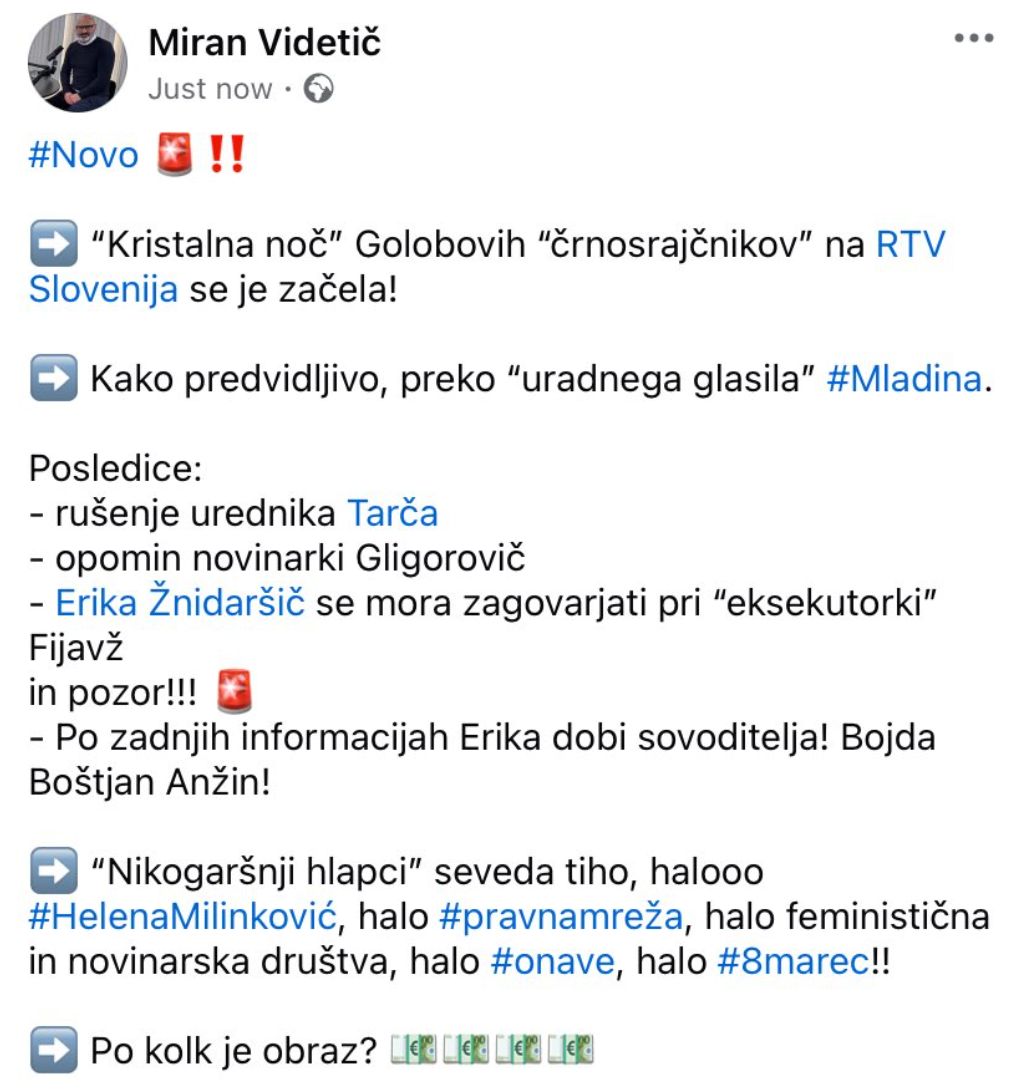
Task: Tap the Miran Videtič author name
Action: [264, 42]
